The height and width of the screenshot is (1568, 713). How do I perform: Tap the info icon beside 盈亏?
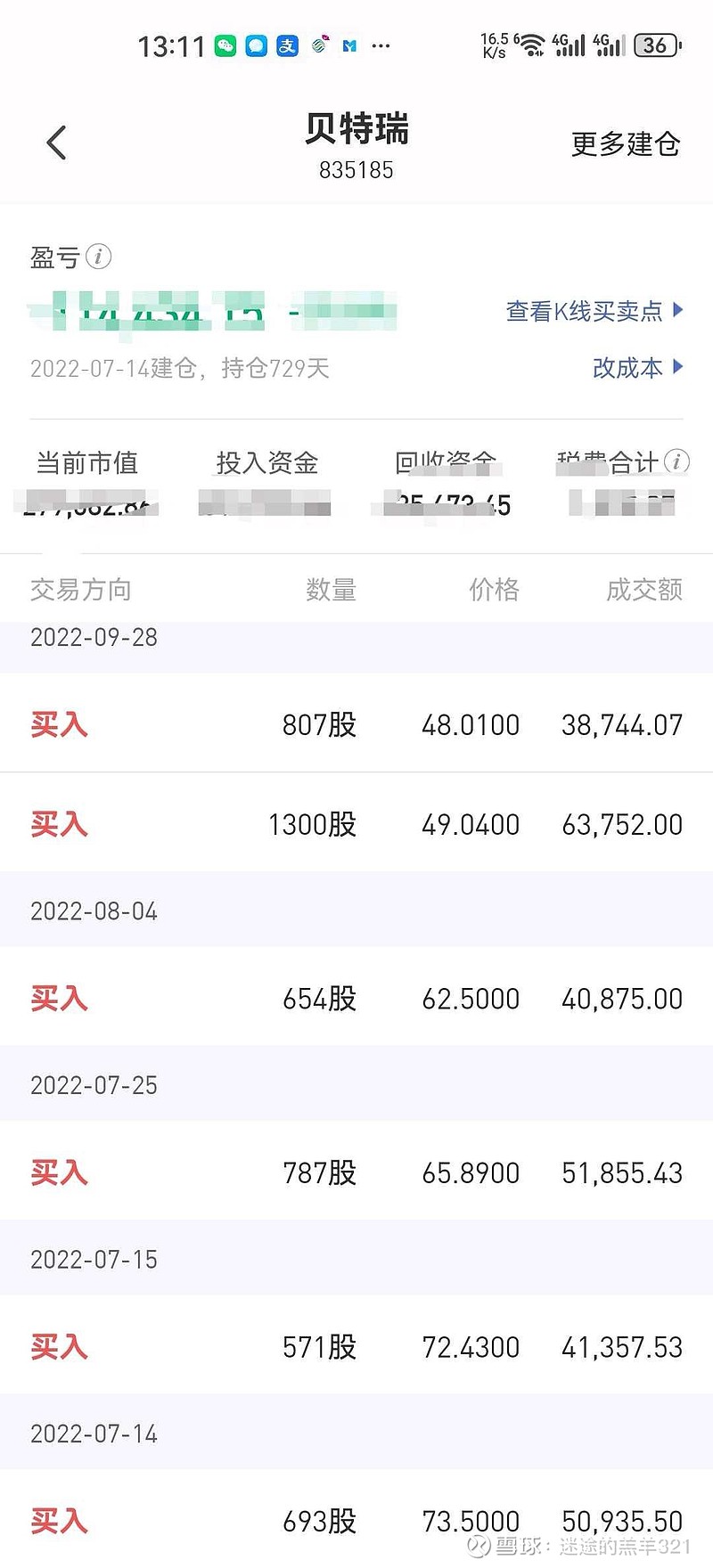pyautogui.click(x=98, y=257)
